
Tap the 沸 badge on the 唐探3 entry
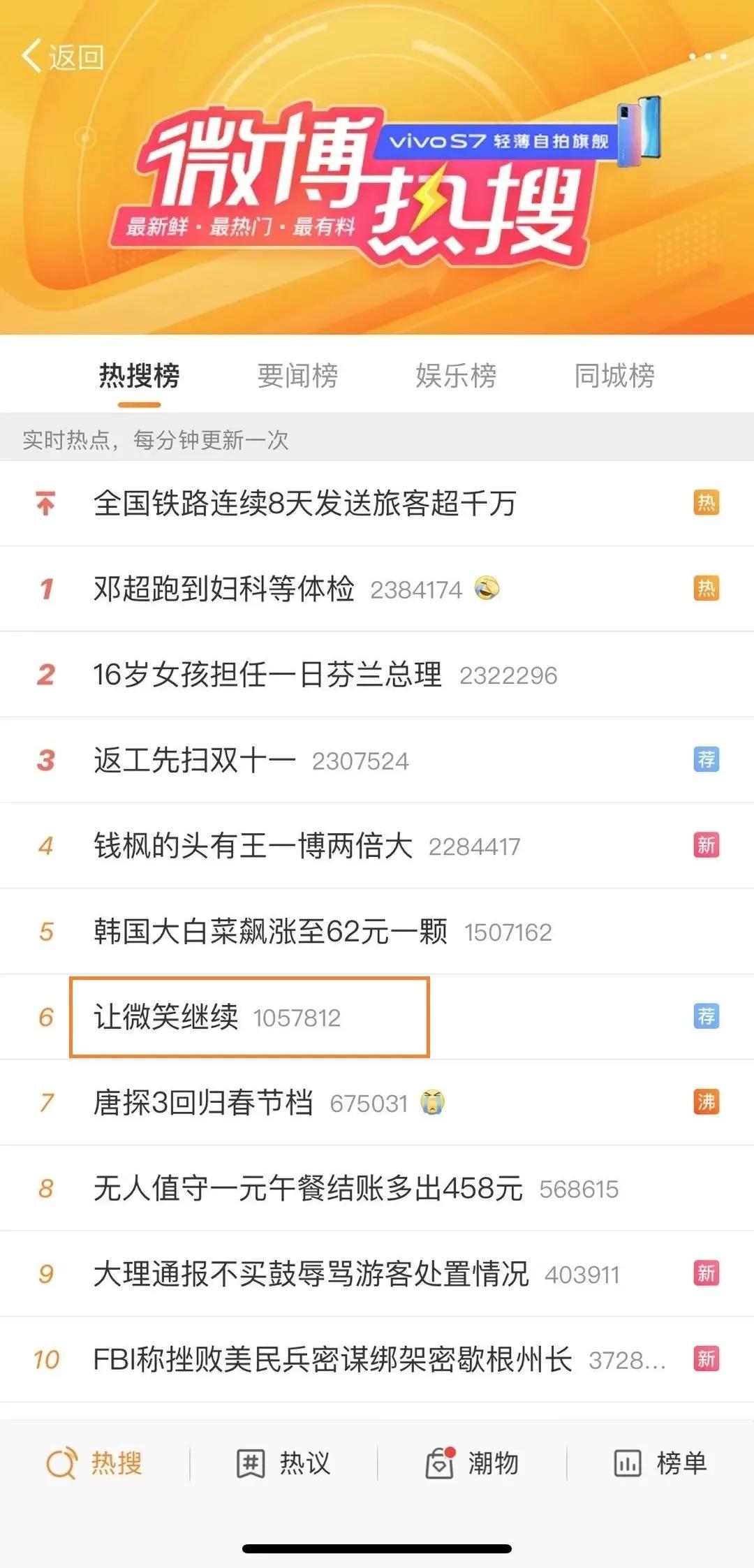(x=707, y=1102)
